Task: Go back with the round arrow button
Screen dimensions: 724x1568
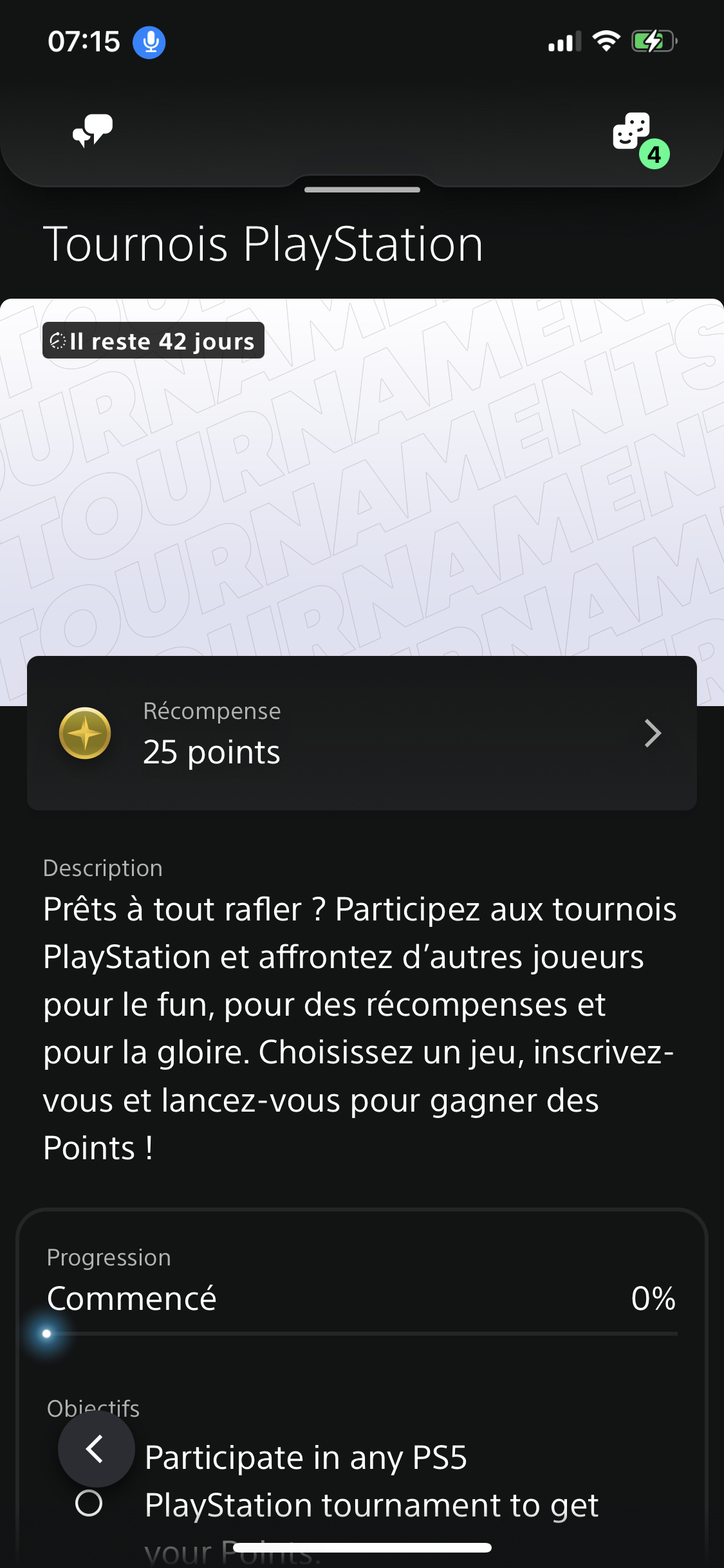Action: click(96, 1449)
